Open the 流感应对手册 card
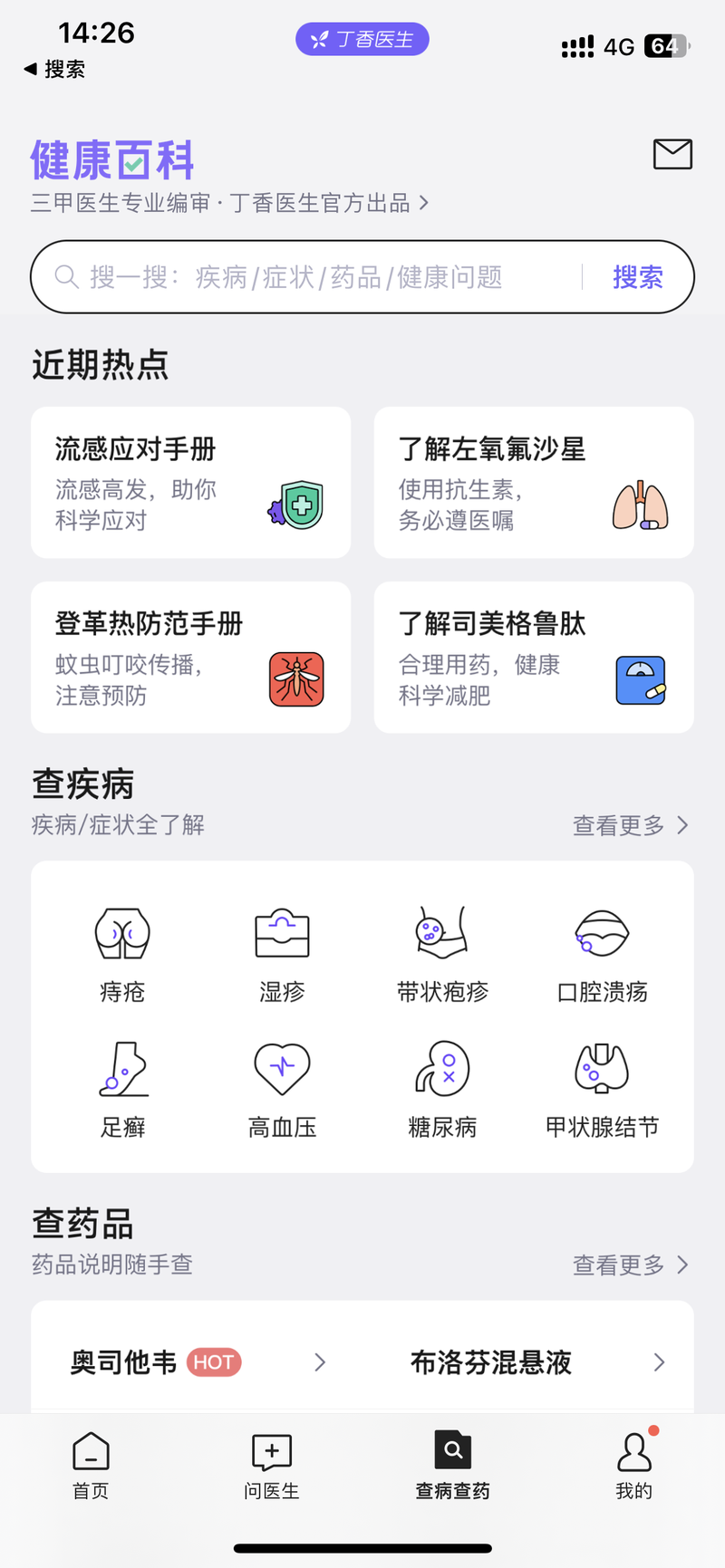The width and height of the screenshot is (725, 1568). (190, 482)
